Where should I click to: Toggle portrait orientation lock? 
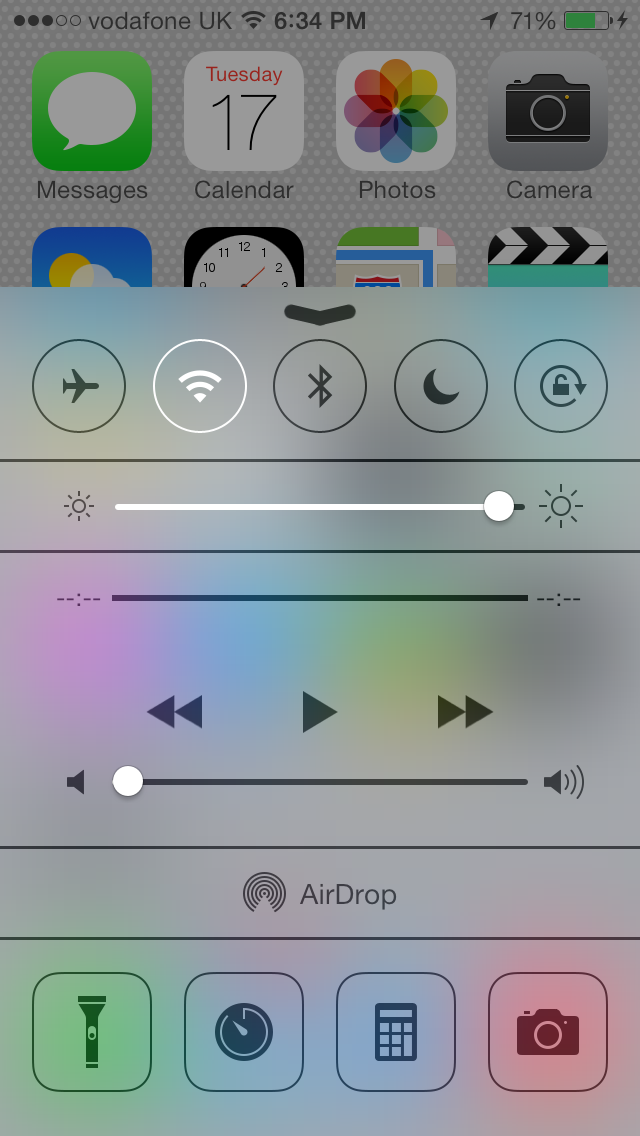(x=561, y=386)
